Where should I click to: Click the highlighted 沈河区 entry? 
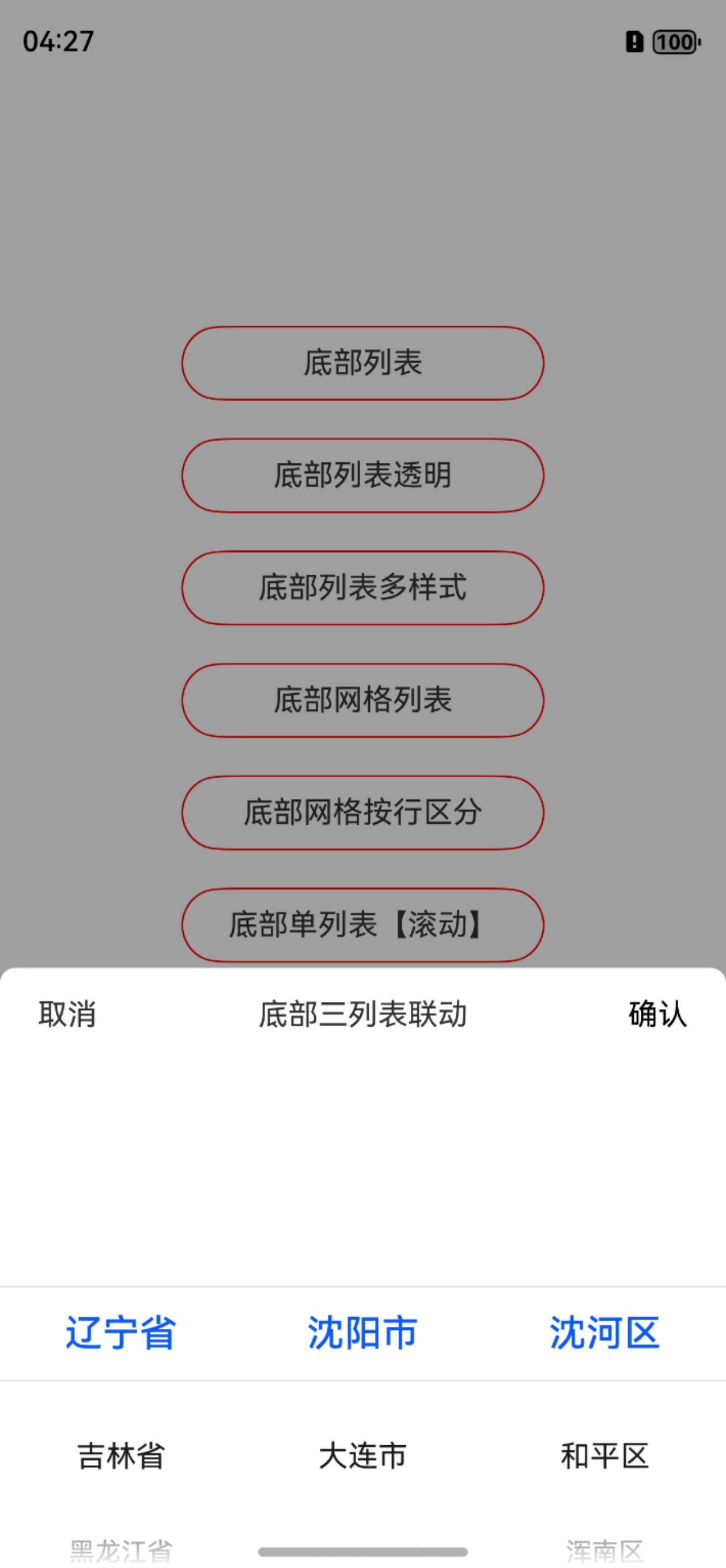click(x=604, y=1332)
